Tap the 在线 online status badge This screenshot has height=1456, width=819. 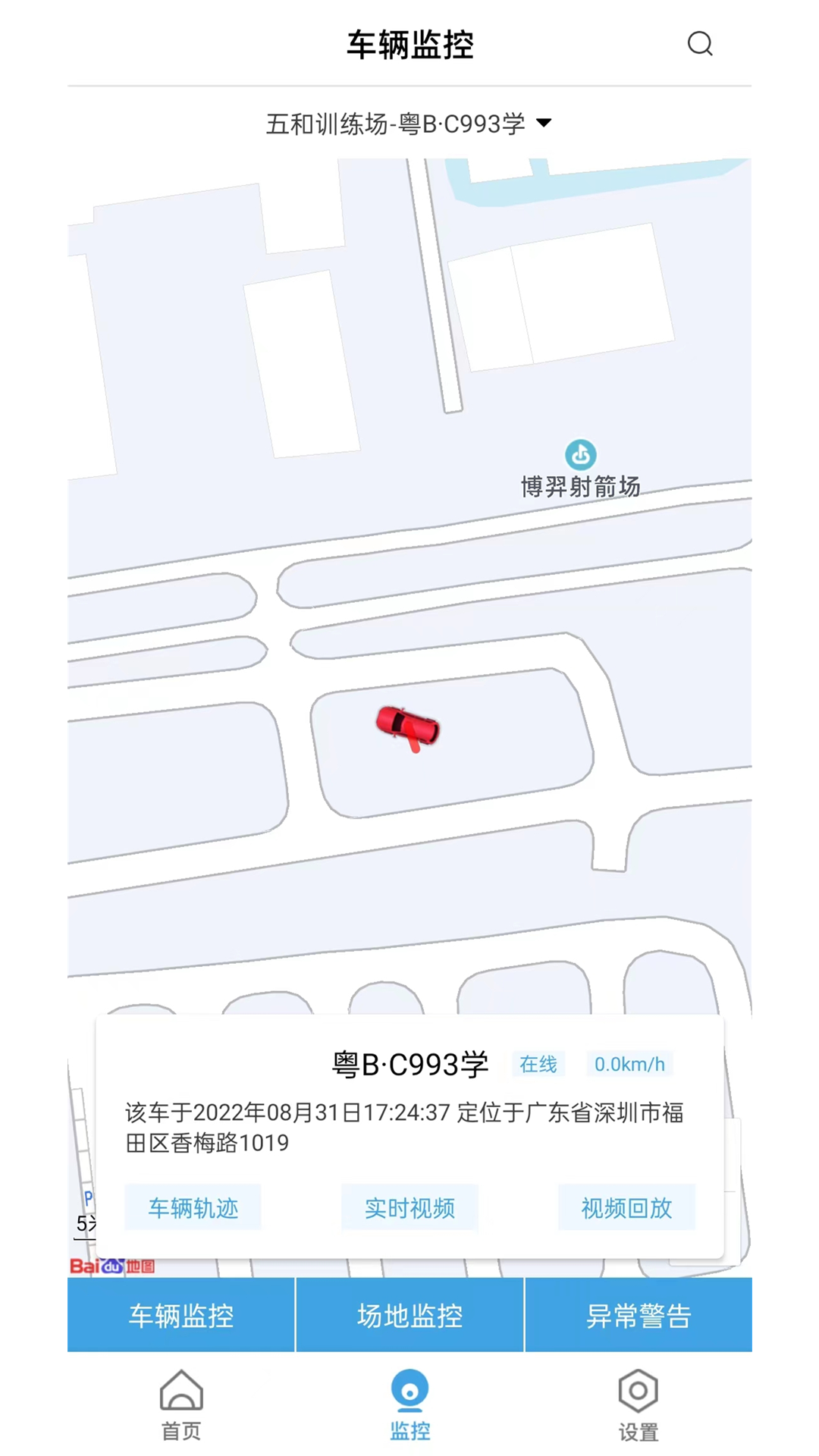pyautogui.click(x=538, y=1064)
